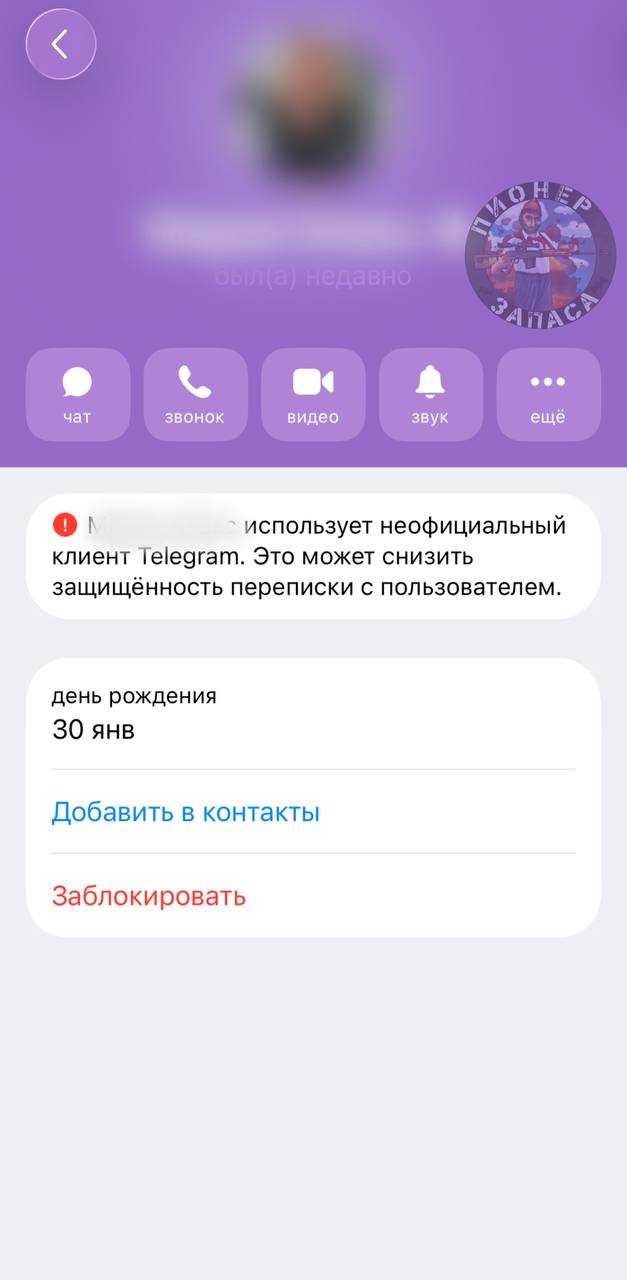Go back using the arrow button
The width and height of the screenshot is (627, 1280).
61,44
